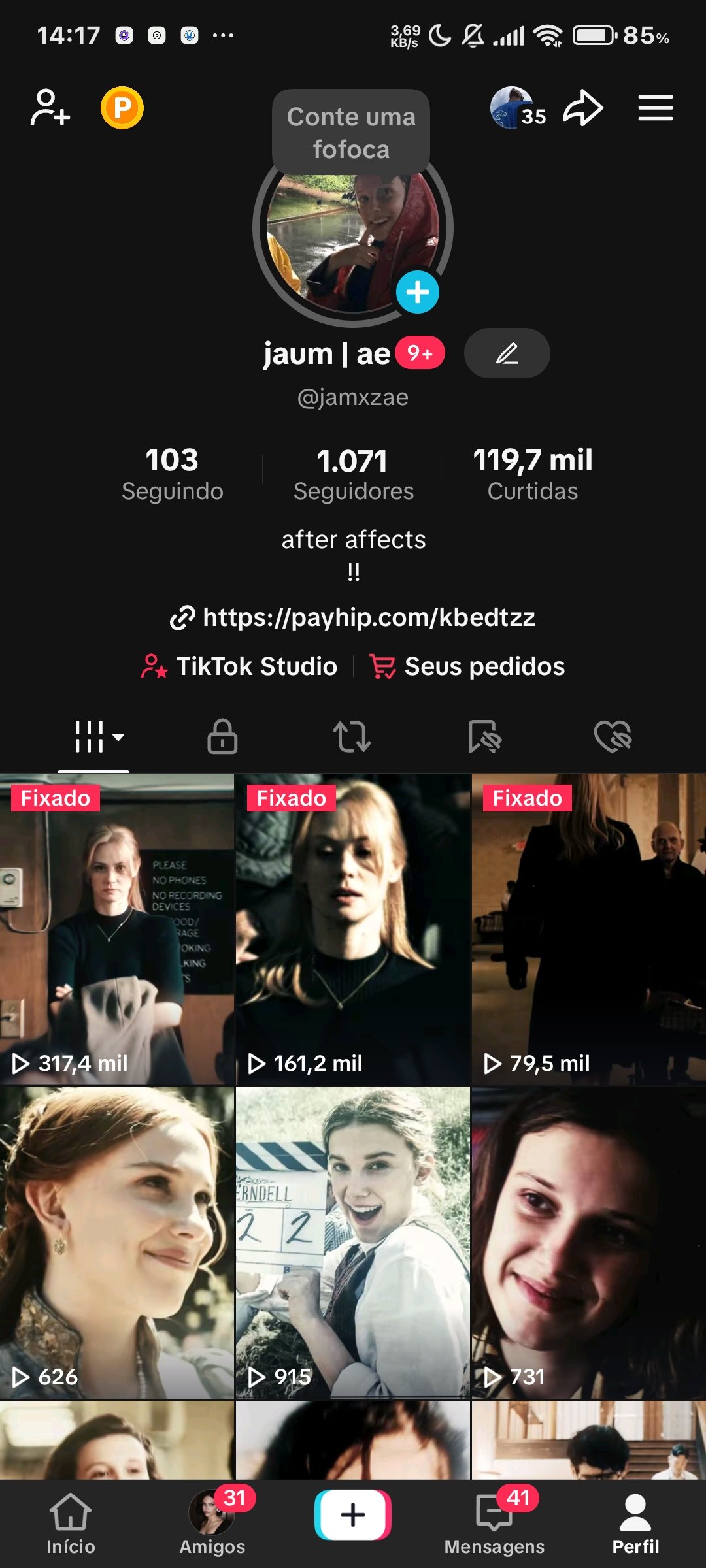
Task: Switch to the reposts tab
Action: tap(352, 737)
